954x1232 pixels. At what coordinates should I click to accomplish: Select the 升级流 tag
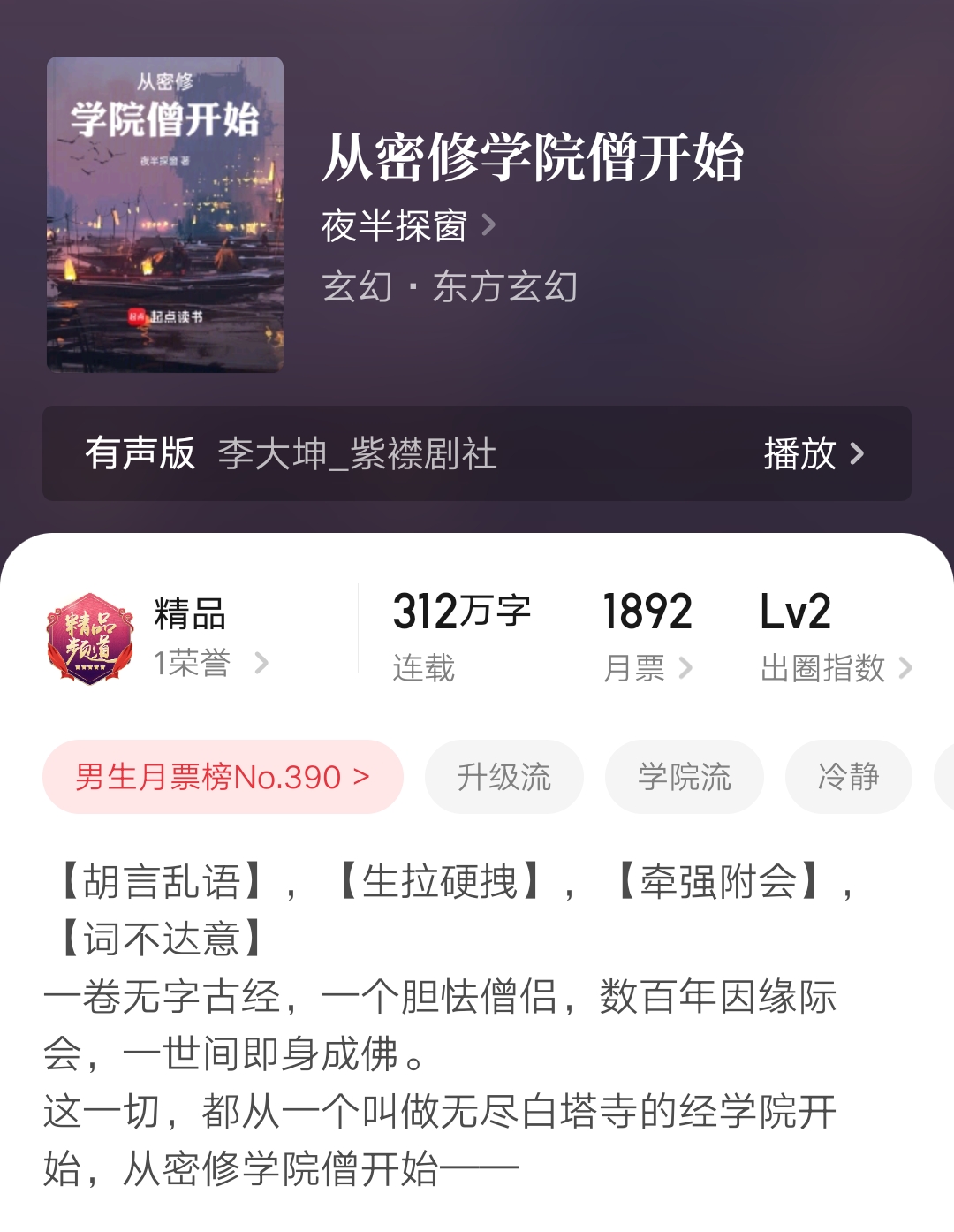504,777
